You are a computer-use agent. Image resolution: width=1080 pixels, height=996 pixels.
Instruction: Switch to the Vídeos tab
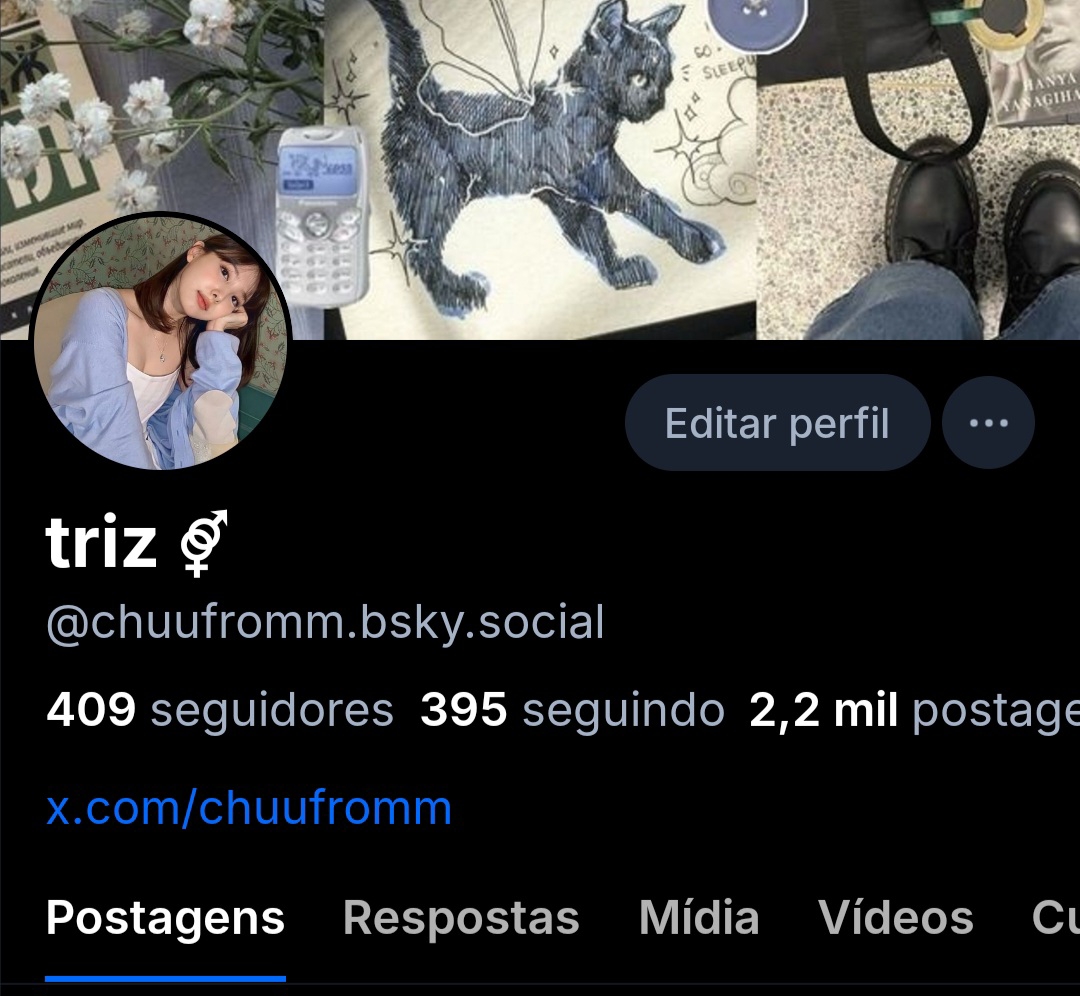[895, 917]
